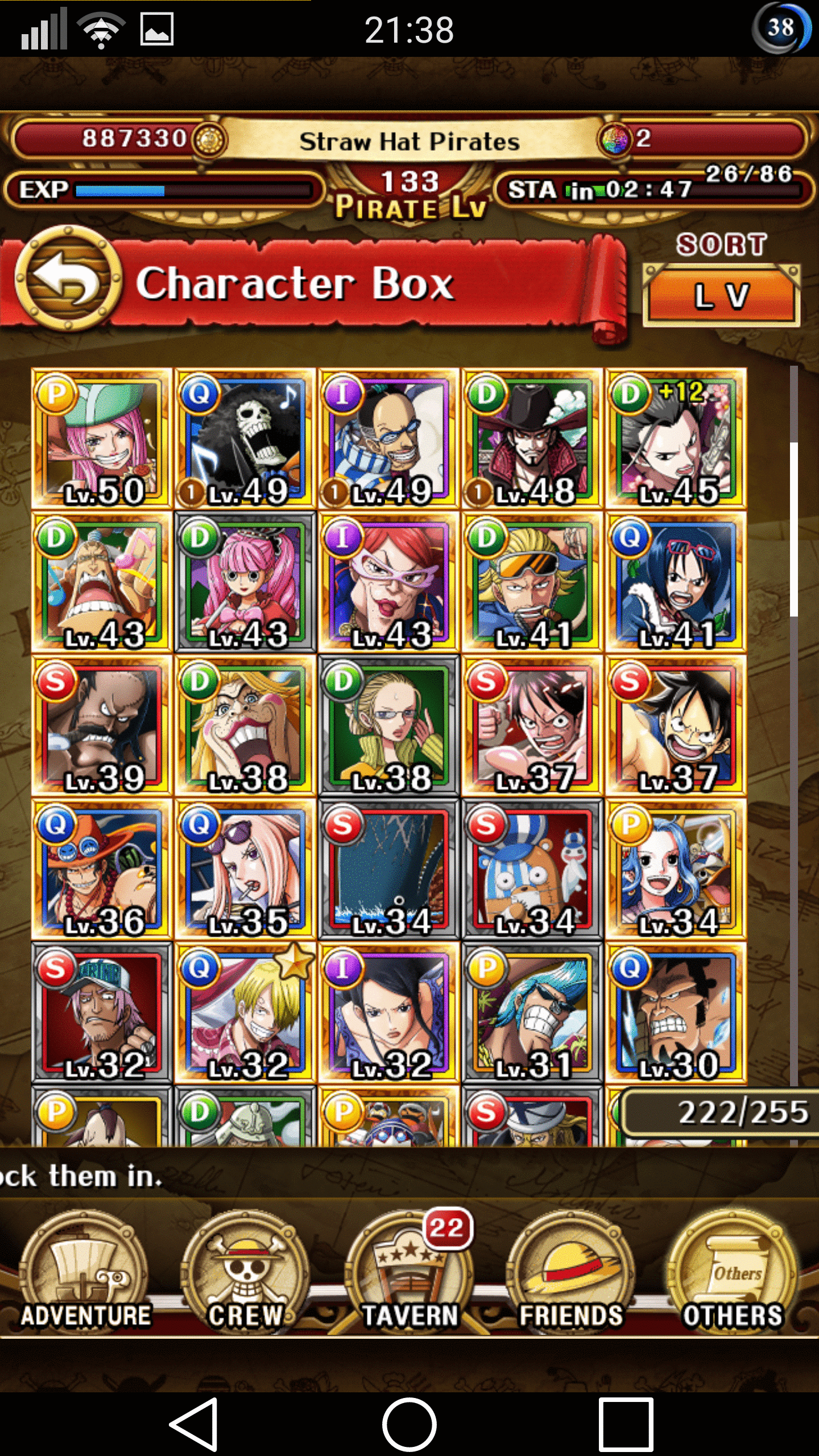The height and width of the screenshot is (1456, 819).
Task: Open the Lv.39 bearded character
Action: 102,725
